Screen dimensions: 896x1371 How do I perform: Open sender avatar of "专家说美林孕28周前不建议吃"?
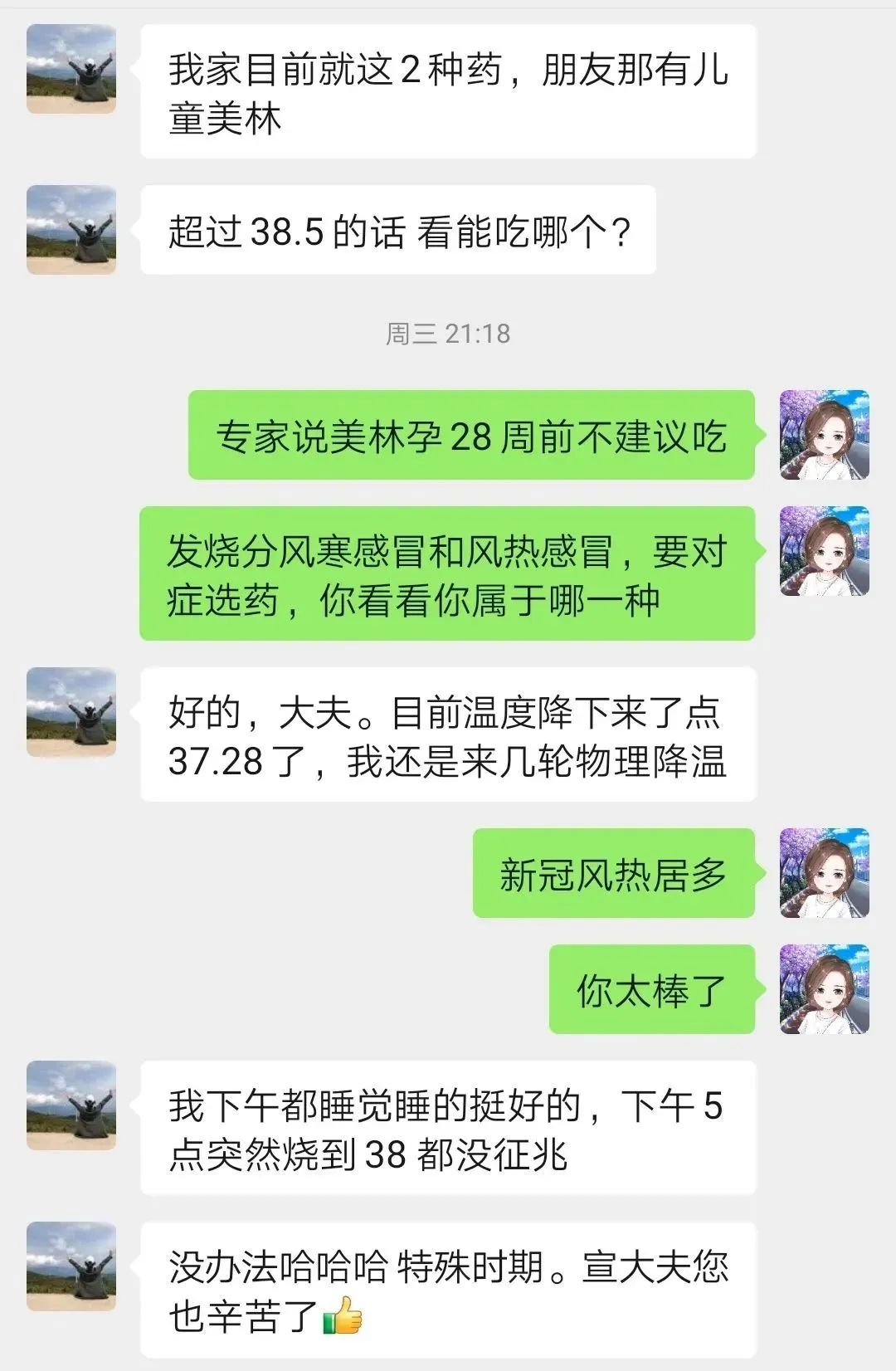825,435
